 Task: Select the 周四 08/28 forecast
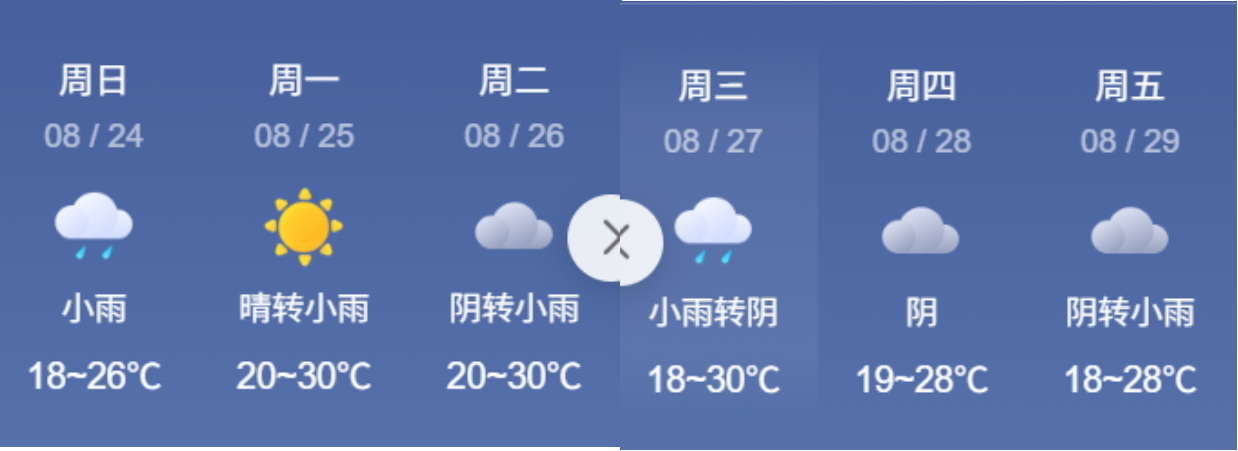coord(921,232)
